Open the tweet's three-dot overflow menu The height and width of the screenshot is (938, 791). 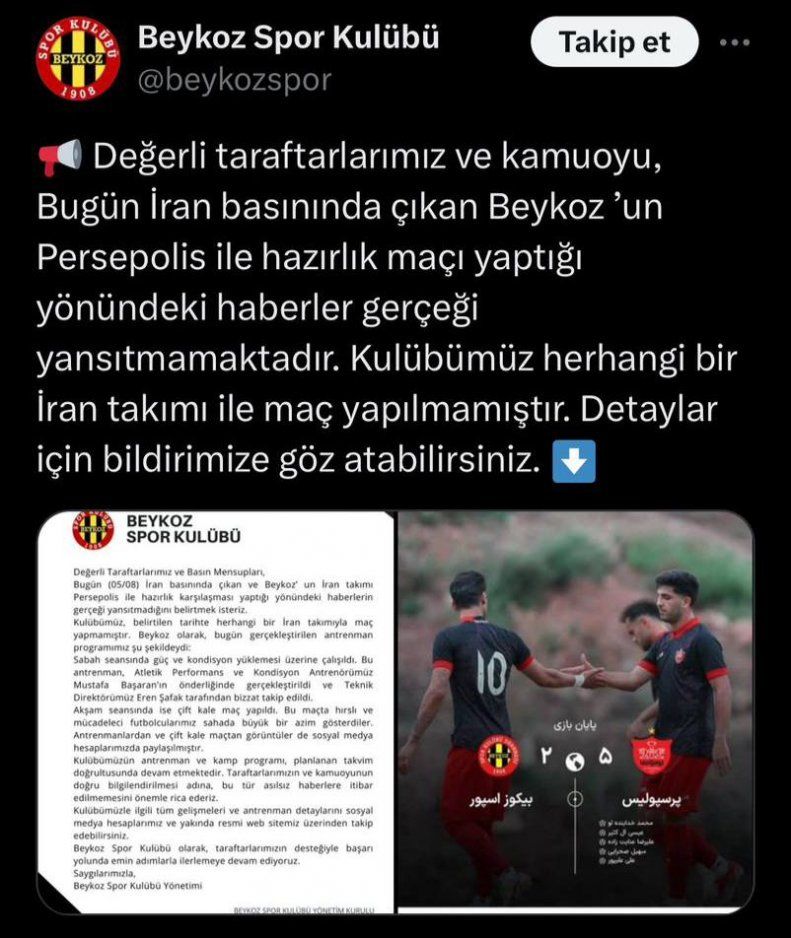pyautogui.click(x=735, y=43)
